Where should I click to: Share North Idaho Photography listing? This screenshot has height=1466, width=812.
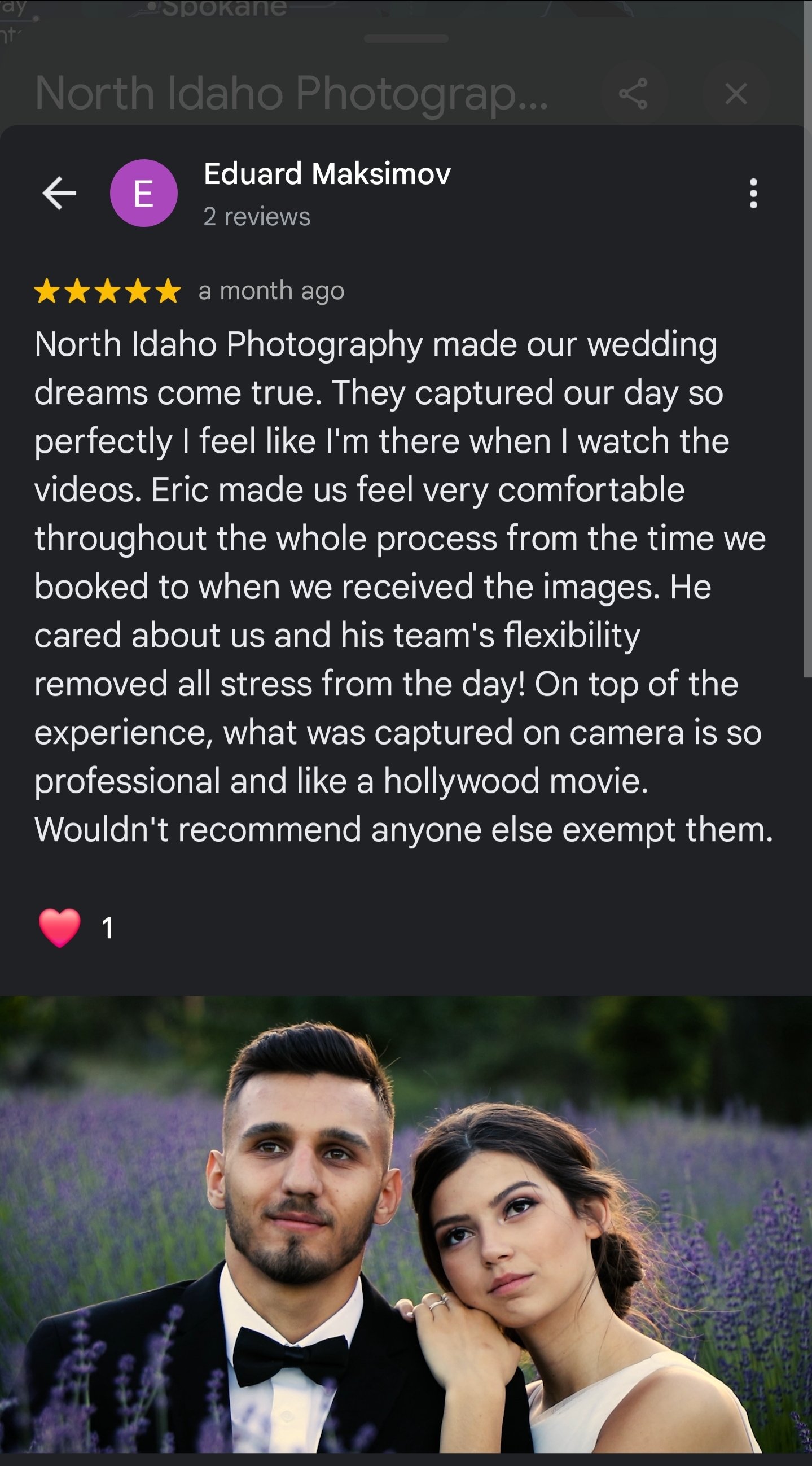[633, 93]
